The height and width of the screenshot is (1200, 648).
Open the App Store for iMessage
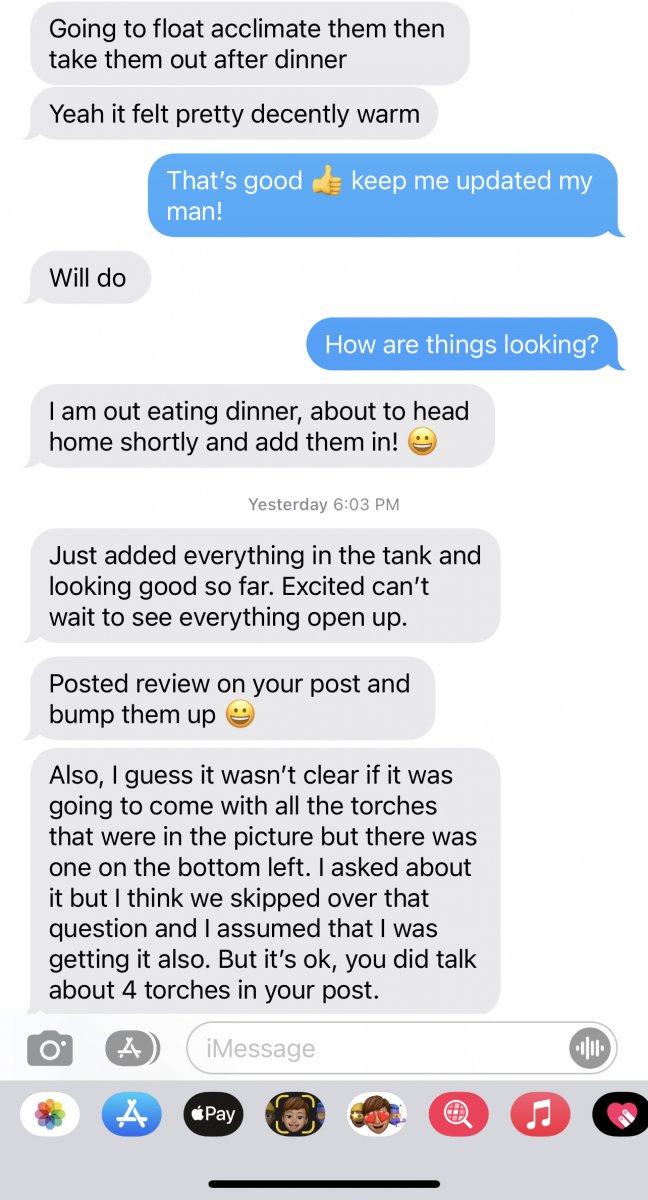pyautogui.click(x=132, y=1114)
